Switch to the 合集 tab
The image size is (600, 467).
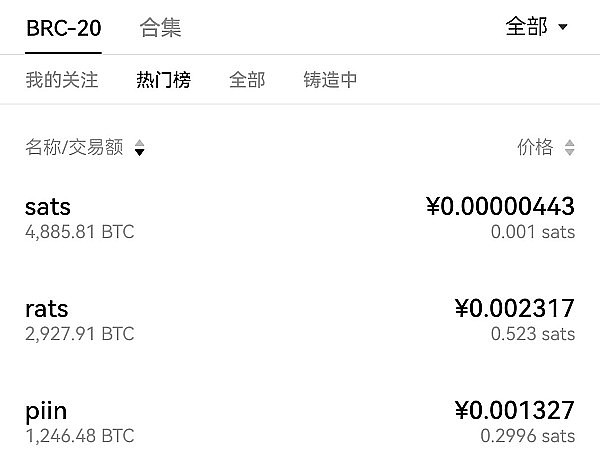(x=160, y=28)
